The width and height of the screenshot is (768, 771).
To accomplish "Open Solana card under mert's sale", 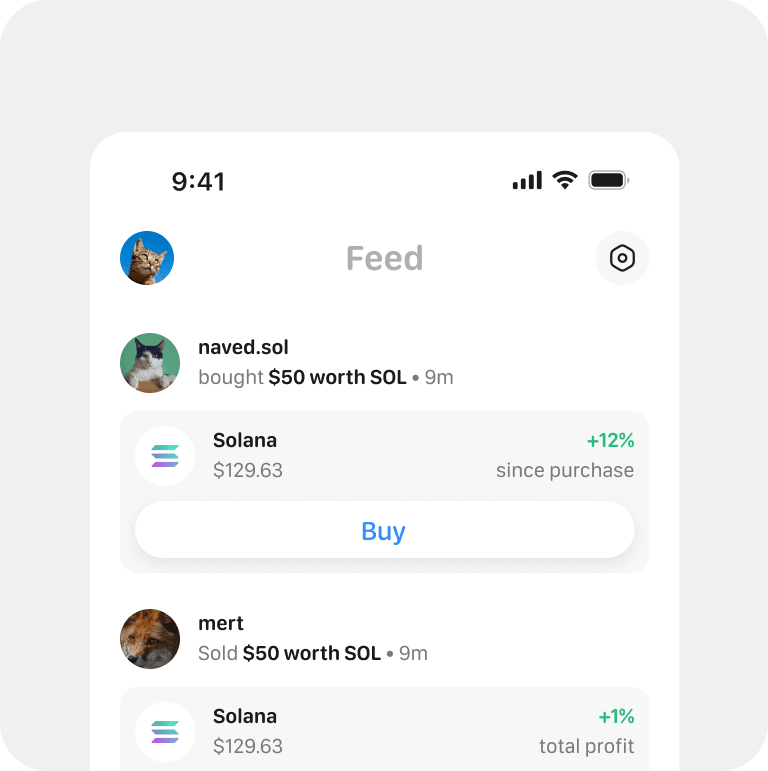I will tap(384, 731).
